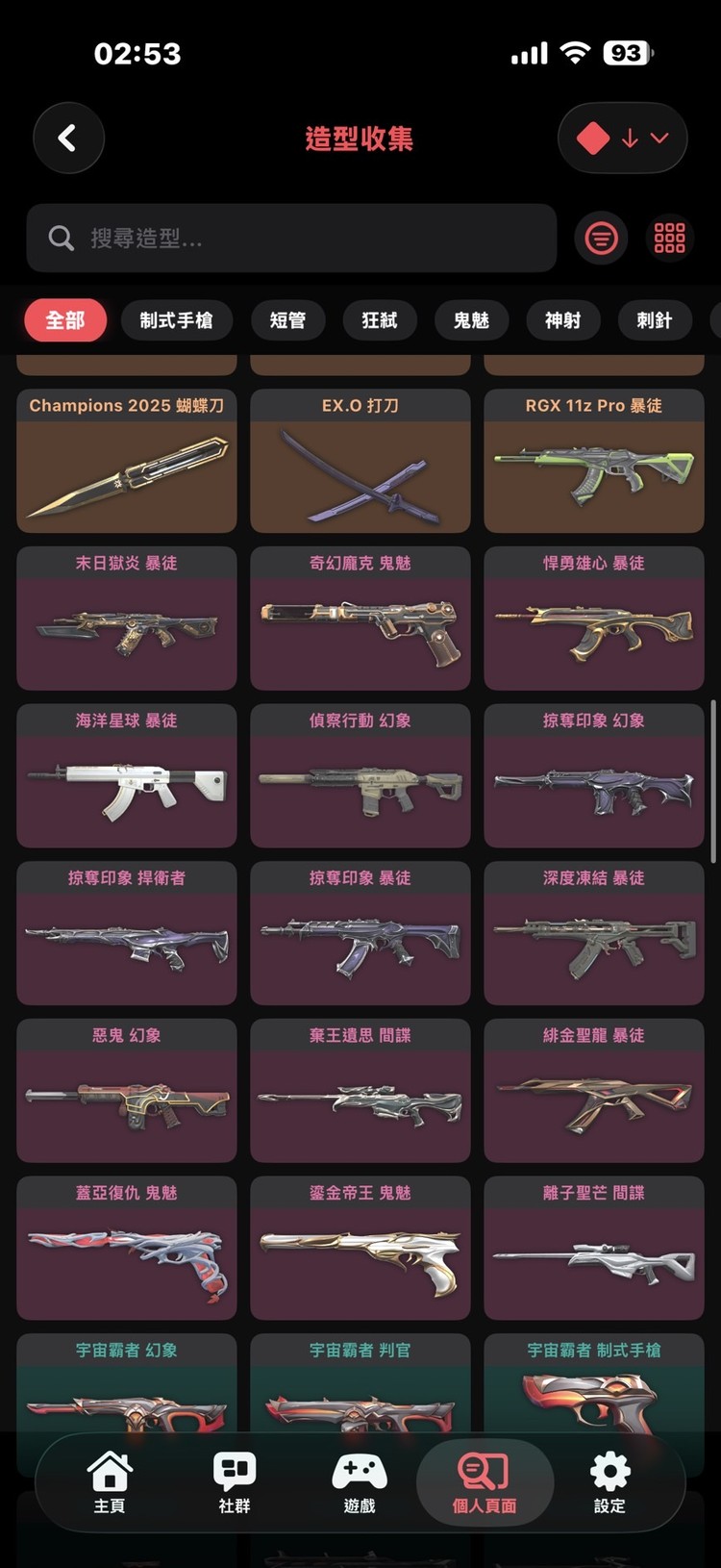721x1568 pixels.
Task: Open the rarity sort dropdown
Action: point(622,139)
